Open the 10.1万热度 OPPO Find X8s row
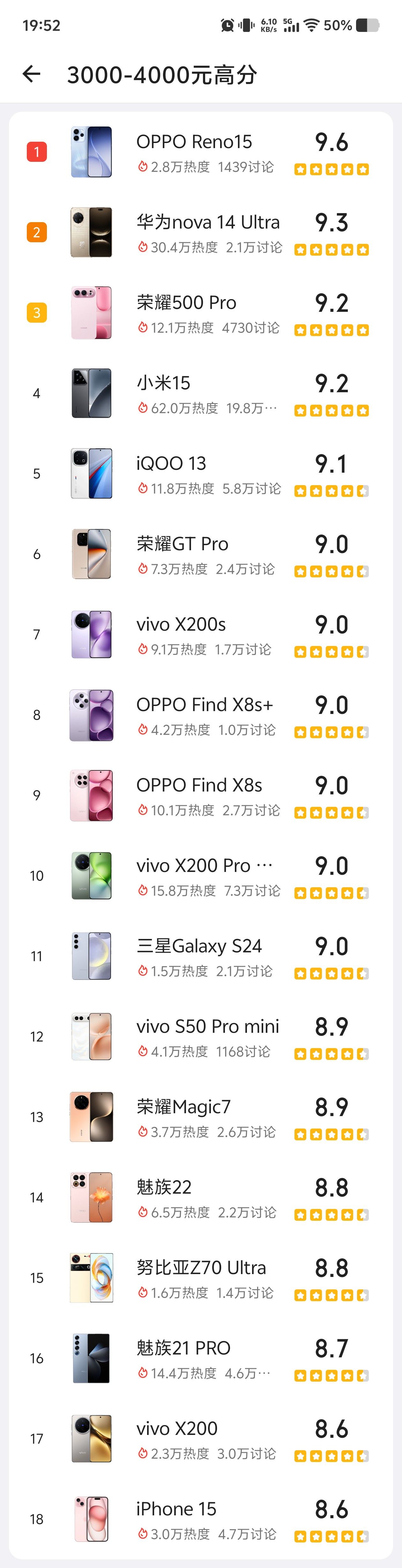This screenshot has width=402, height=1568. [201, 795]
